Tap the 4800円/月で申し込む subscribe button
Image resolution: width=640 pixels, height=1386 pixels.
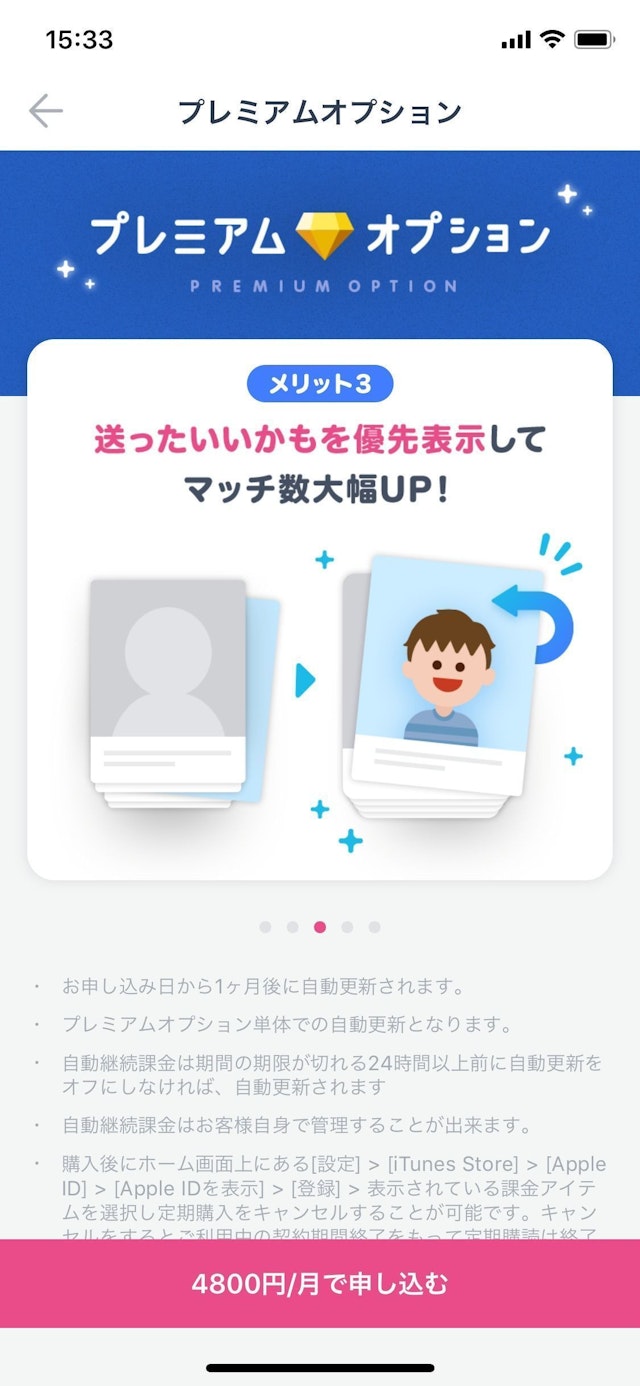tap(320, 1284)
